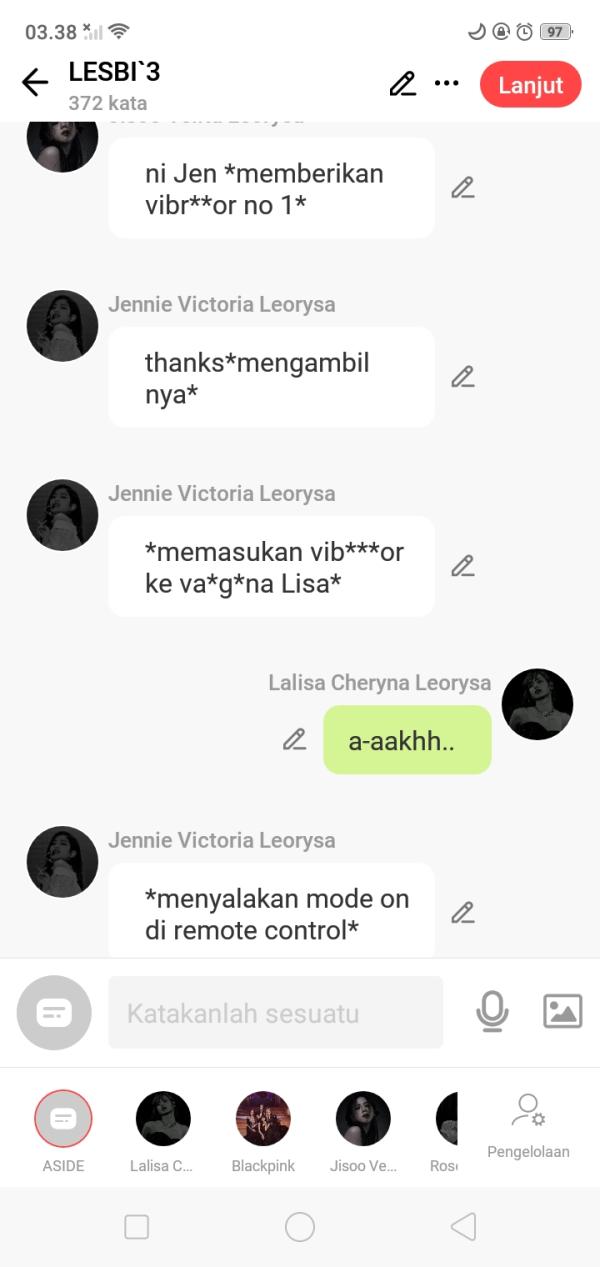Viewport: 600px width, 1267px height.
Task: Go back using the header arrow
Action: pyautogui.click(x=35, y=83)
